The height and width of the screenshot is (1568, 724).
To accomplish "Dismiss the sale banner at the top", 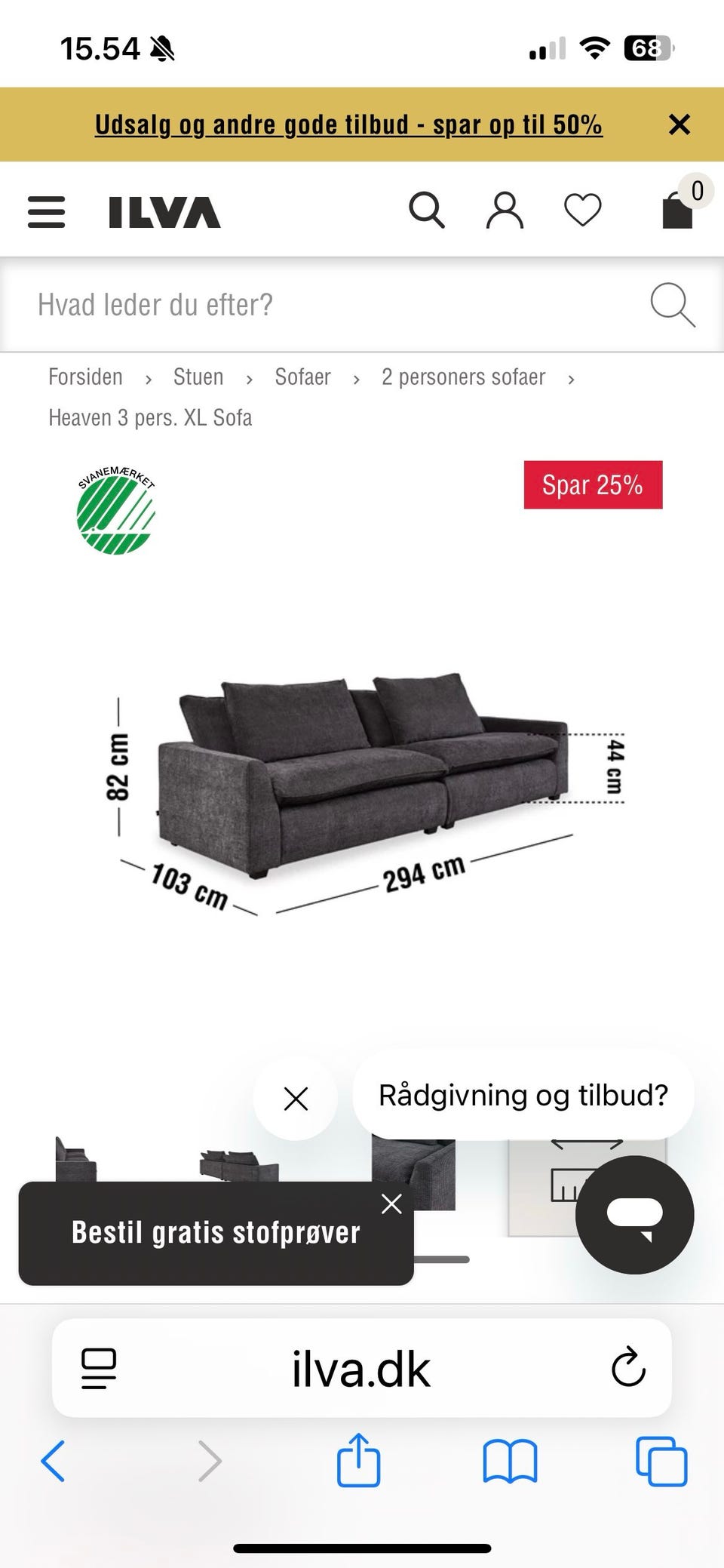I will coord(678,125).
